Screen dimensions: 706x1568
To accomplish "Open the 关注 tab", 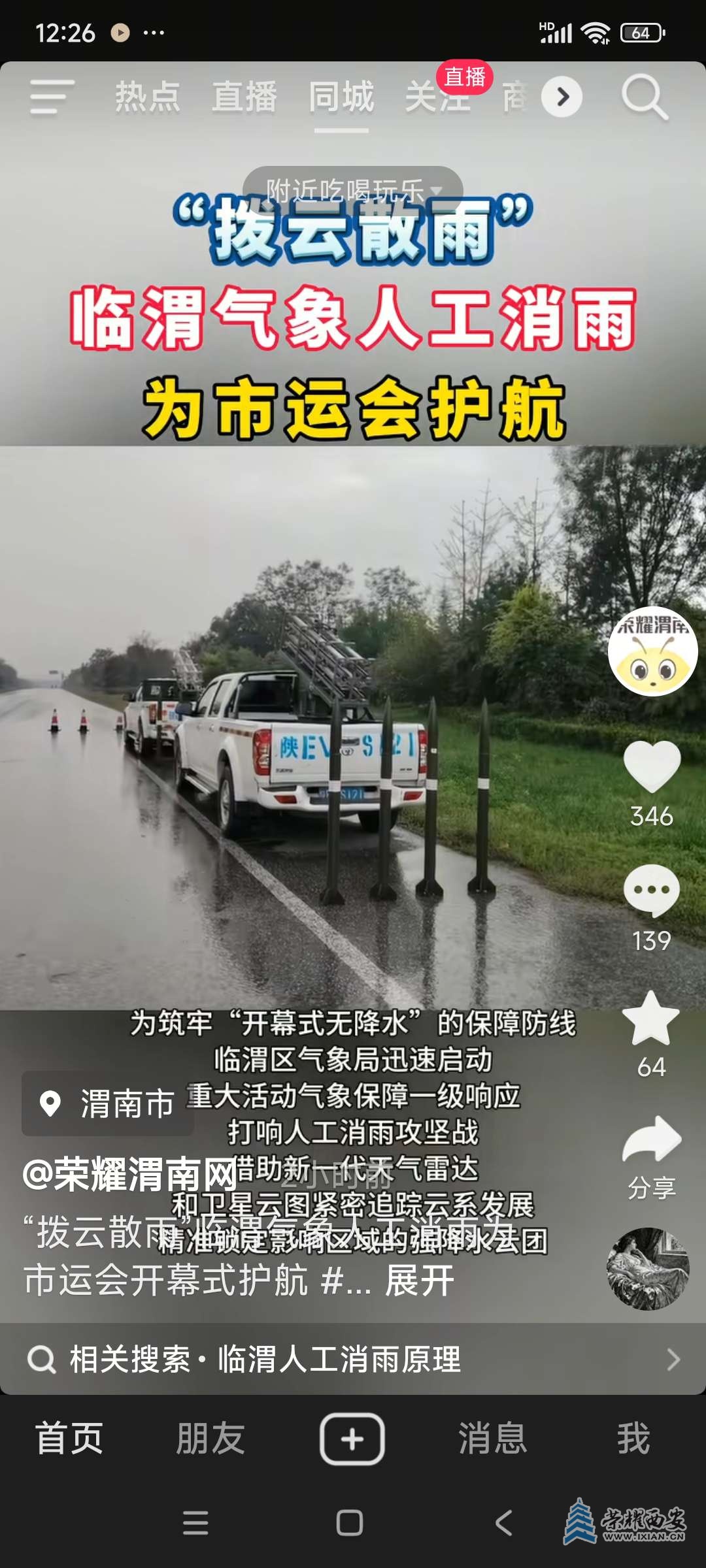I will coord(437,99).
